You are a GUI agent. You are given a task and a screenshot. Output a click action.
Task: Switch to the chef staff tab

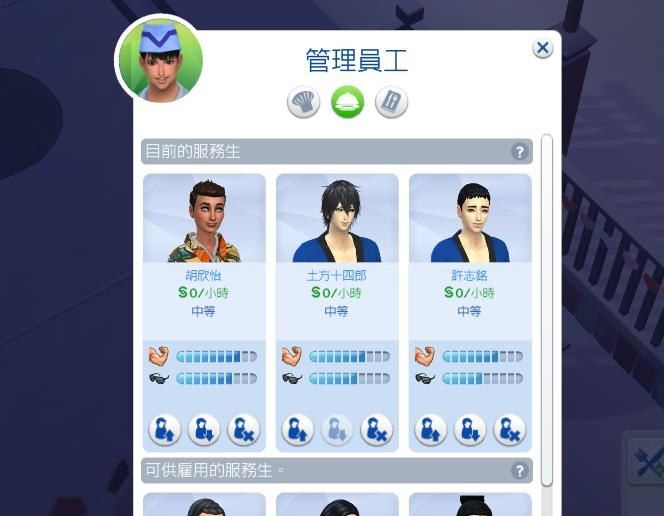tap(304, 102)
